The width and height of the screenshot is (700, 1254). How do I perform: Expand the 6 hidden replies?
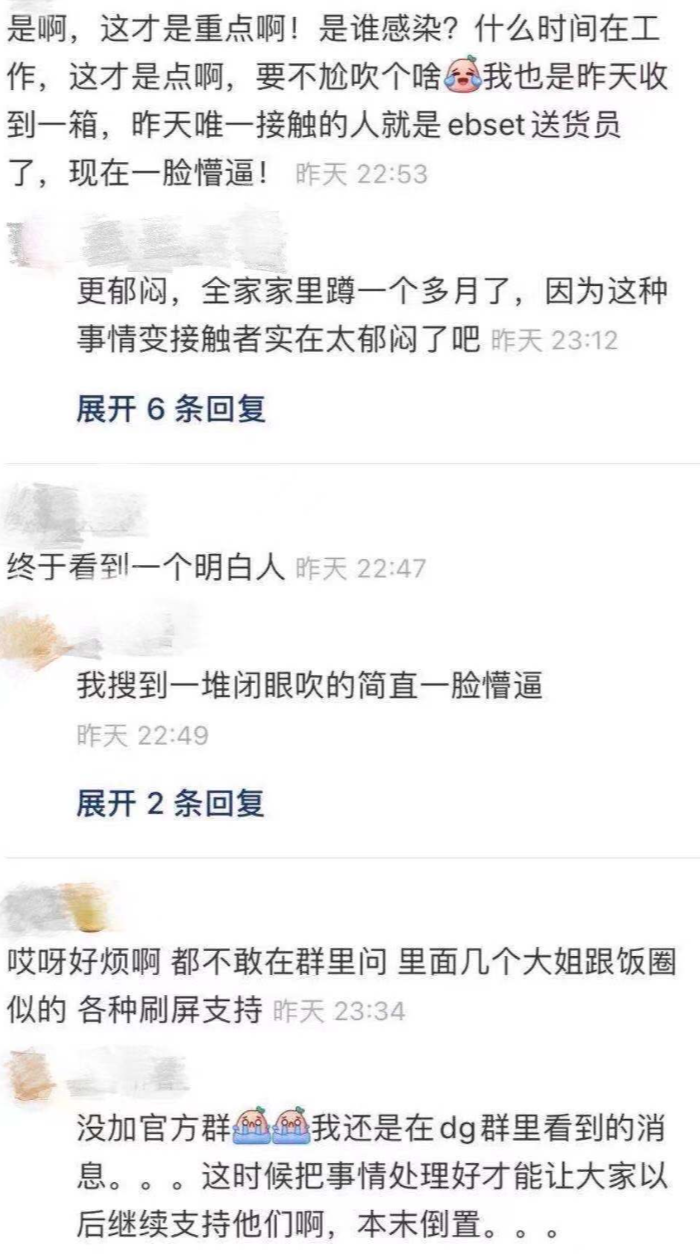coord(171,408)
